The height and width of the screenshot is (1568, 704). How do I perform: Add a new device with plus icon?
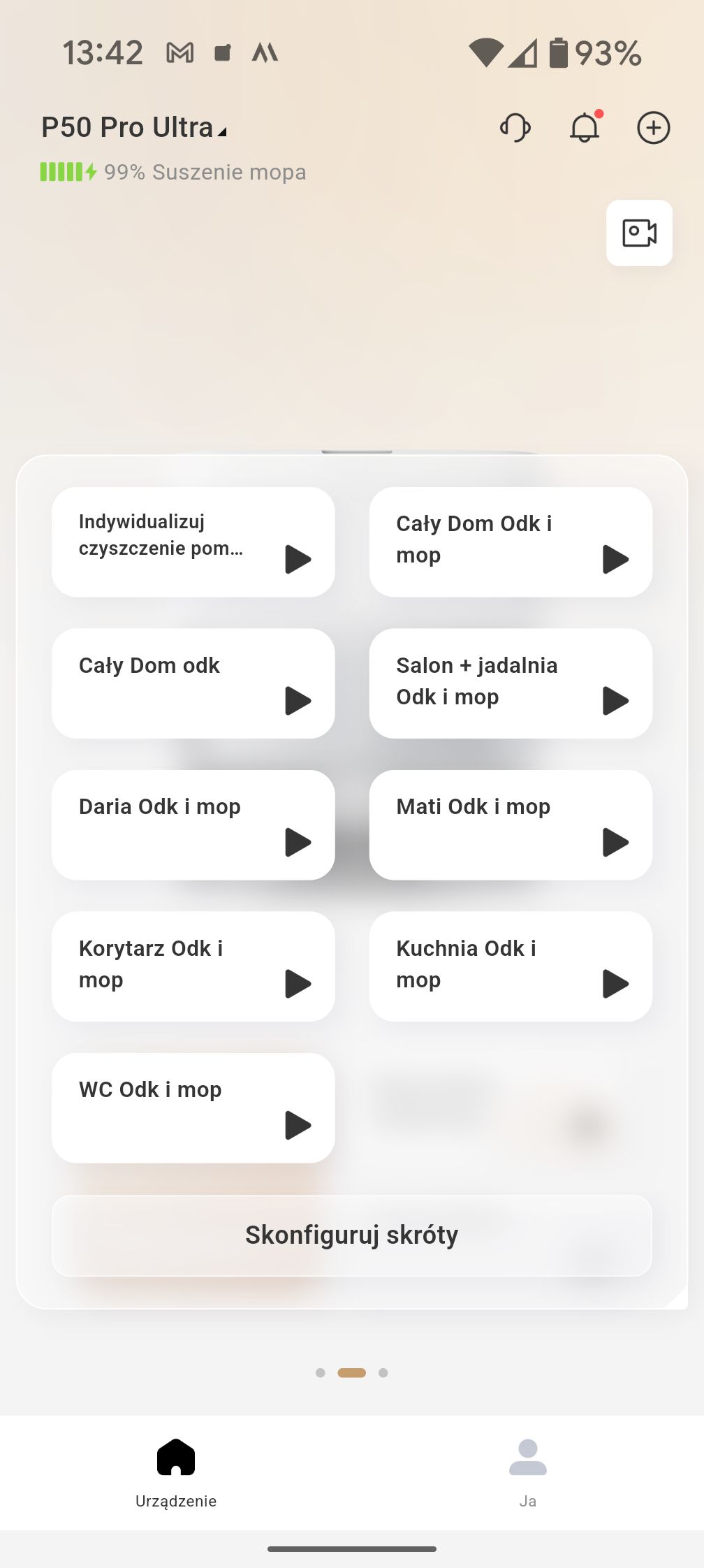[654, 128]
